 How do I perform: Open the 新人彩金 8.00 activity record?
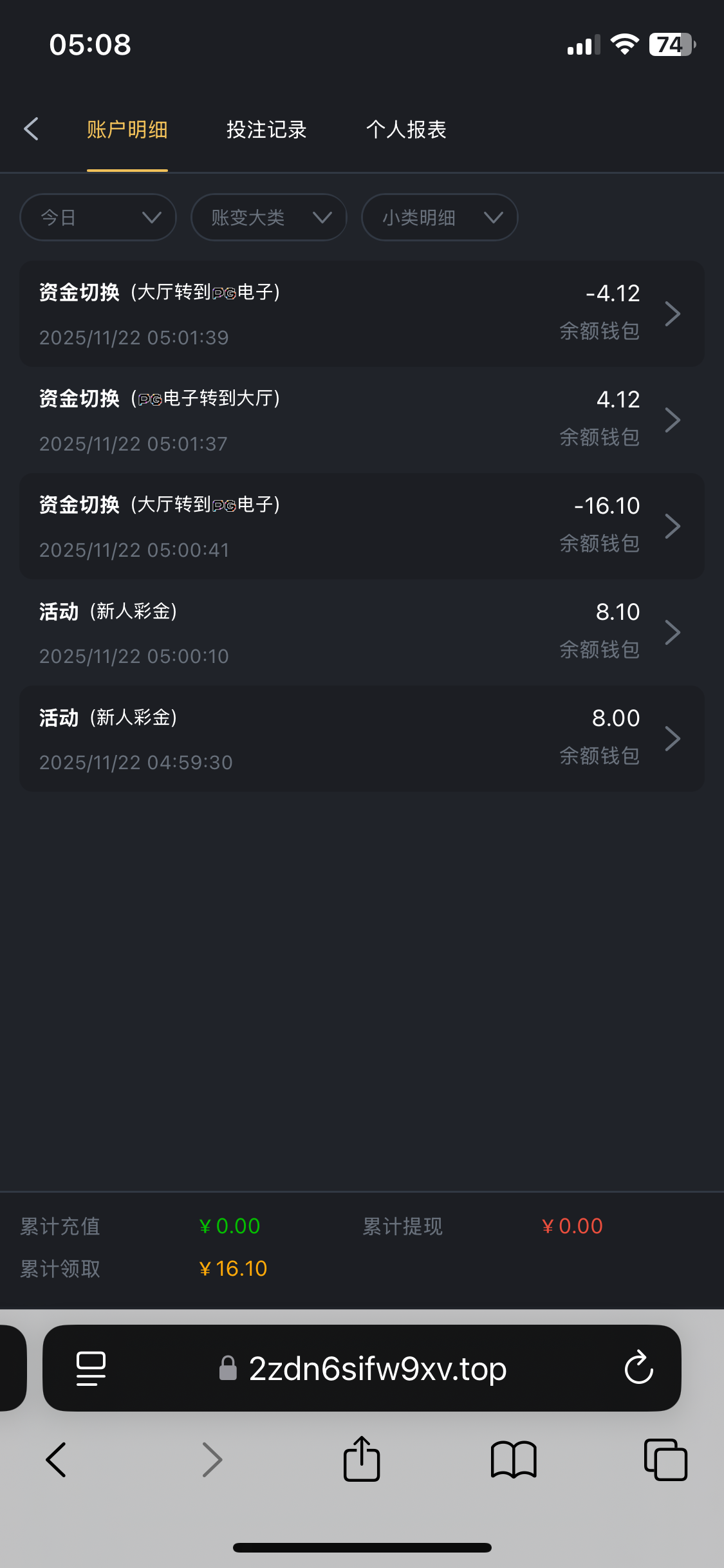362,739
